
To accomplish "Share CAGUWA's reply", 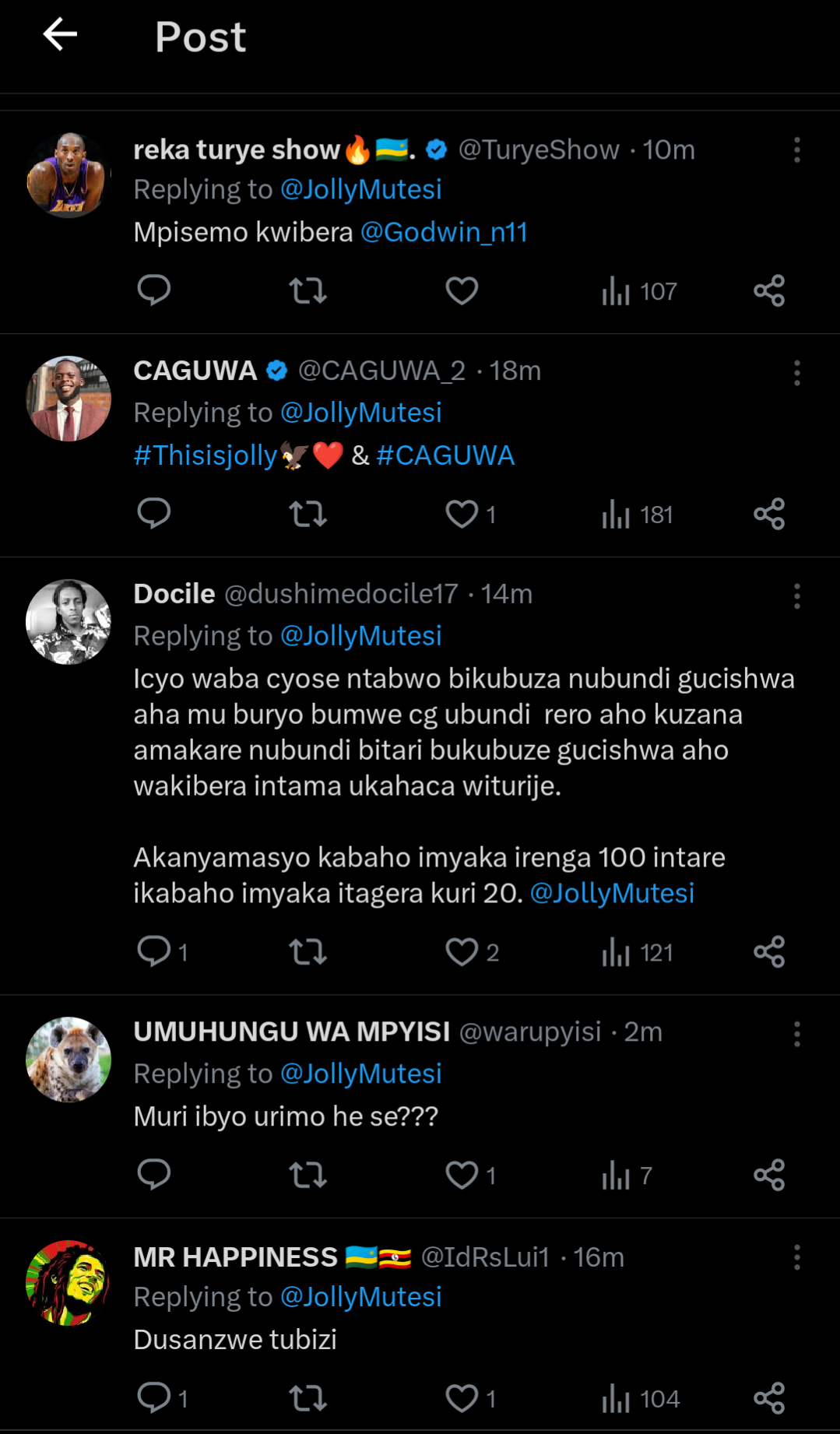I will [x=768, y=515].
